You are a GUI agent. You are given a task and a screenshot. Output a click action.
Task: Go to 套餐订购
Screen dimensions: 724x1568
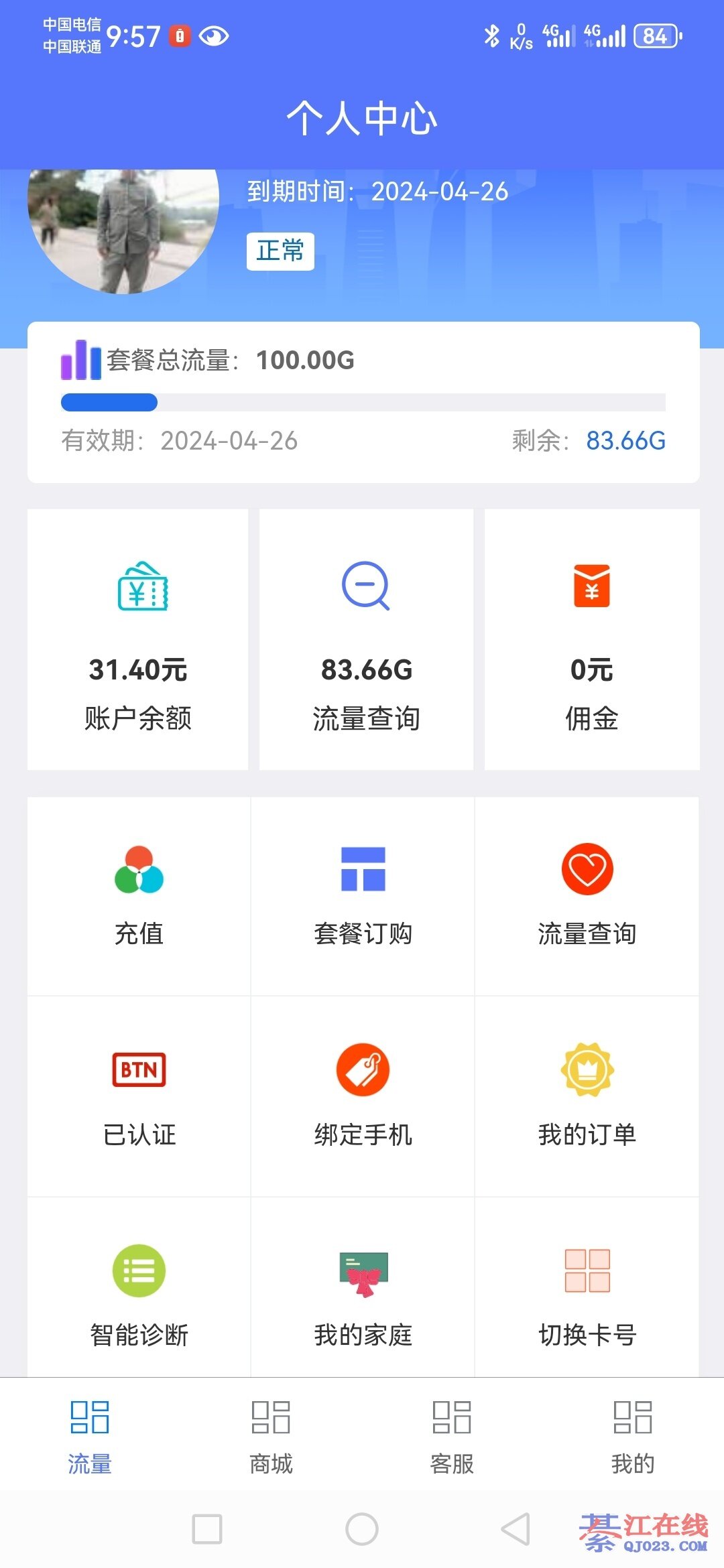click(x=363, y=895)
